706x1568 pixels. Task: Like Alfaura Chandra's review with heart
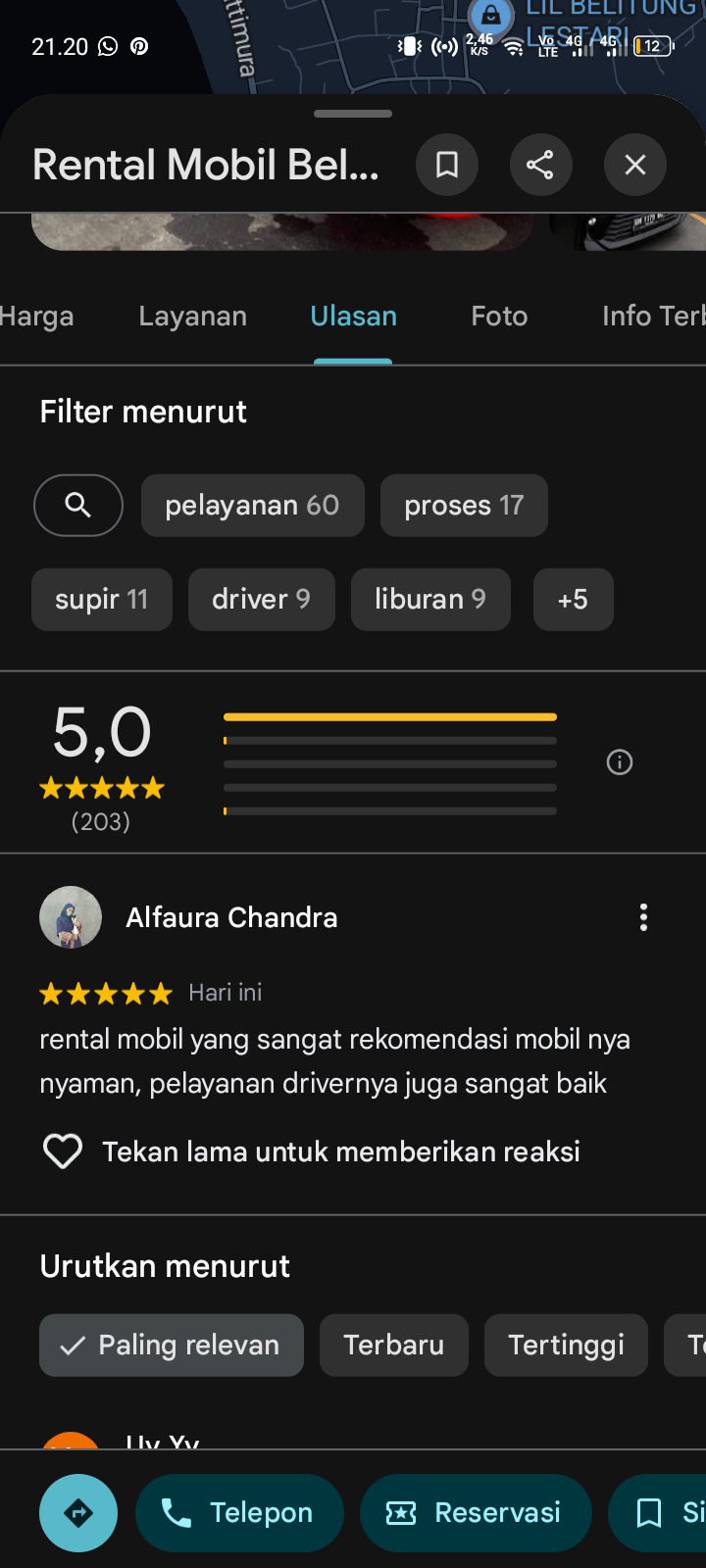(x=63, y=1151)
